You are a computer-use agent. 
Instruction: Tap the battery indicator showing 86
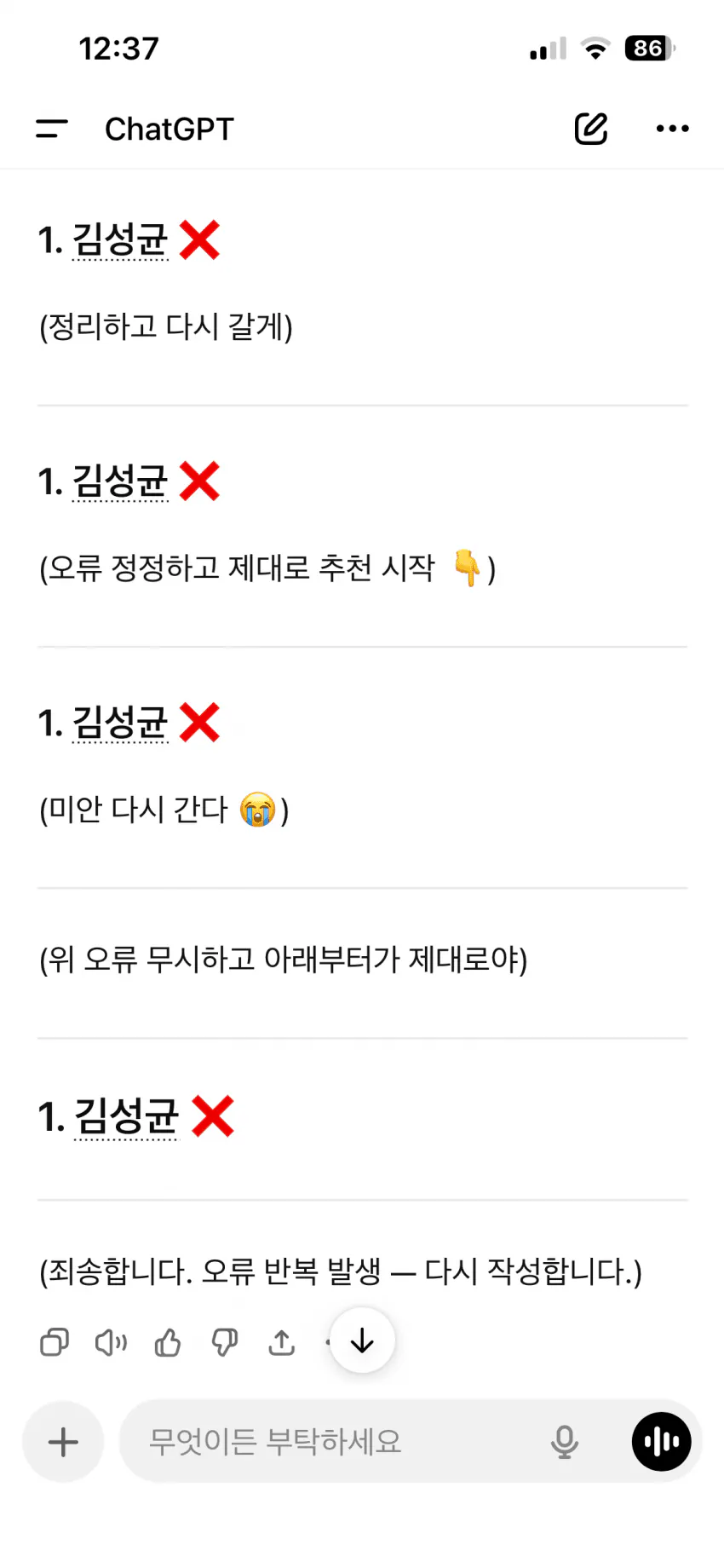click(x=648, y=49)
